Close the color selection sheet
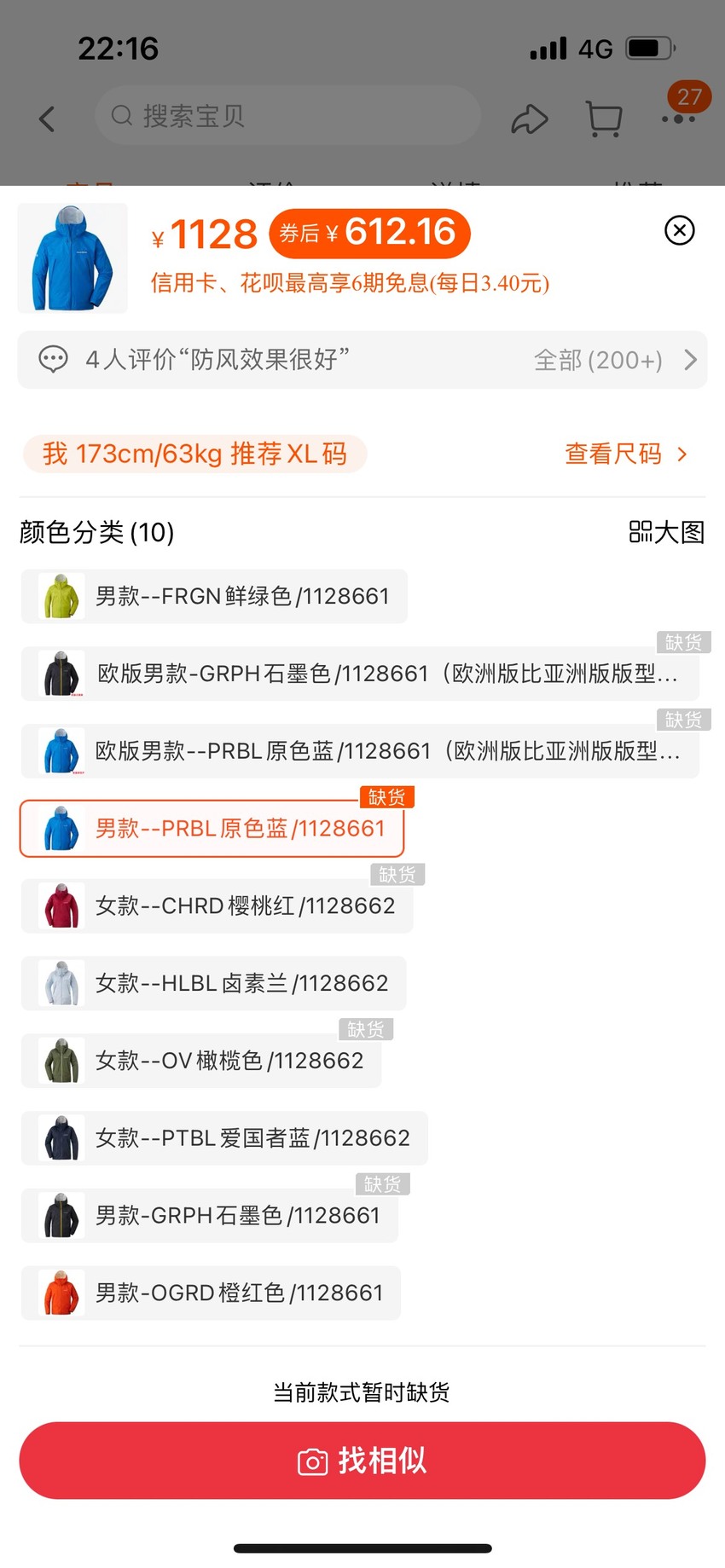The width and height of the screenshot is (725, 1568). 679,230
